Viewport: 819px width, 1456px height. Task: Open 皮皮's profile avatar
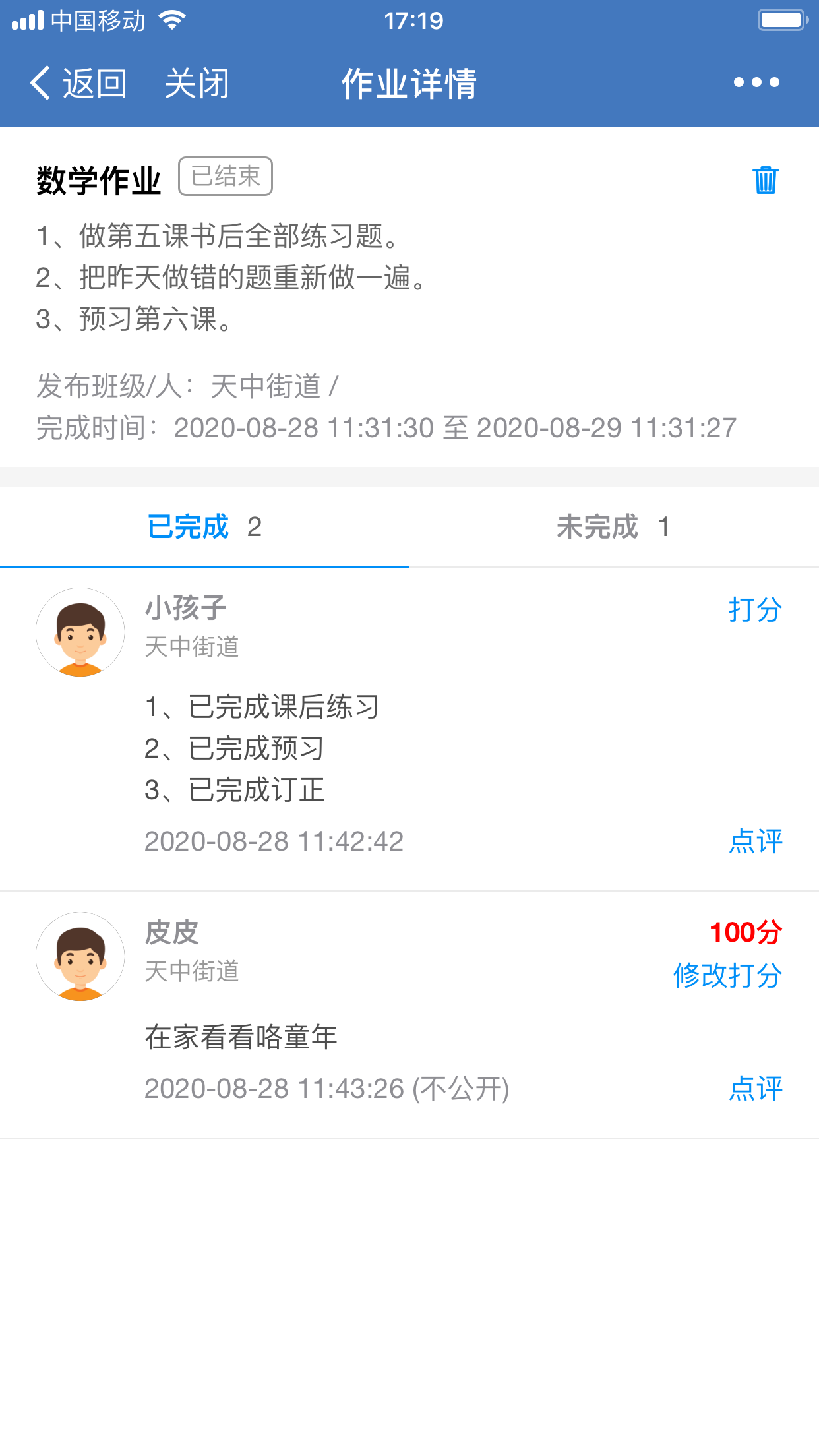(80, 956)
